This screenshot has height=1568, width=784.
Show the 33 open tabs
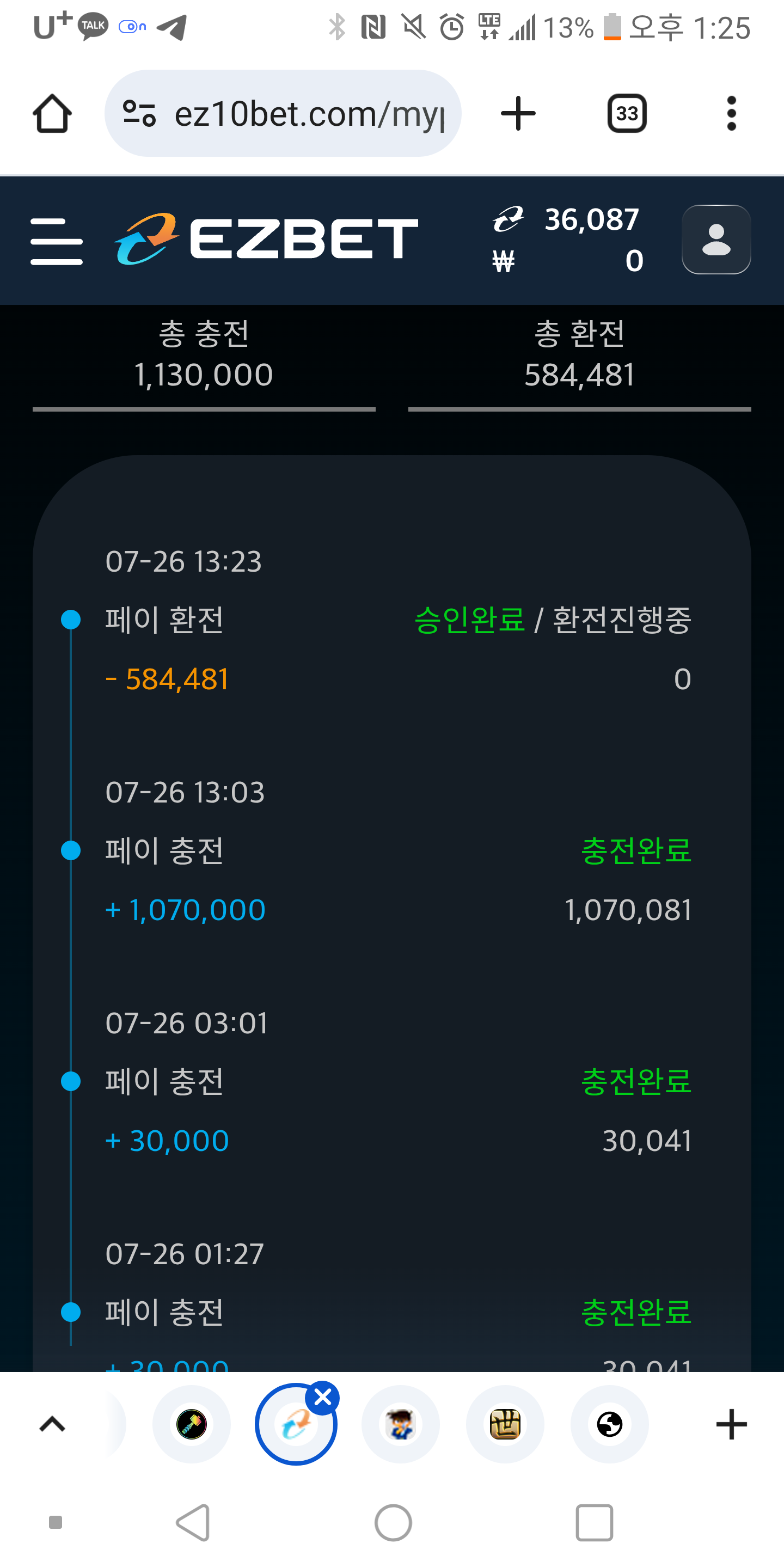point(627,113)
